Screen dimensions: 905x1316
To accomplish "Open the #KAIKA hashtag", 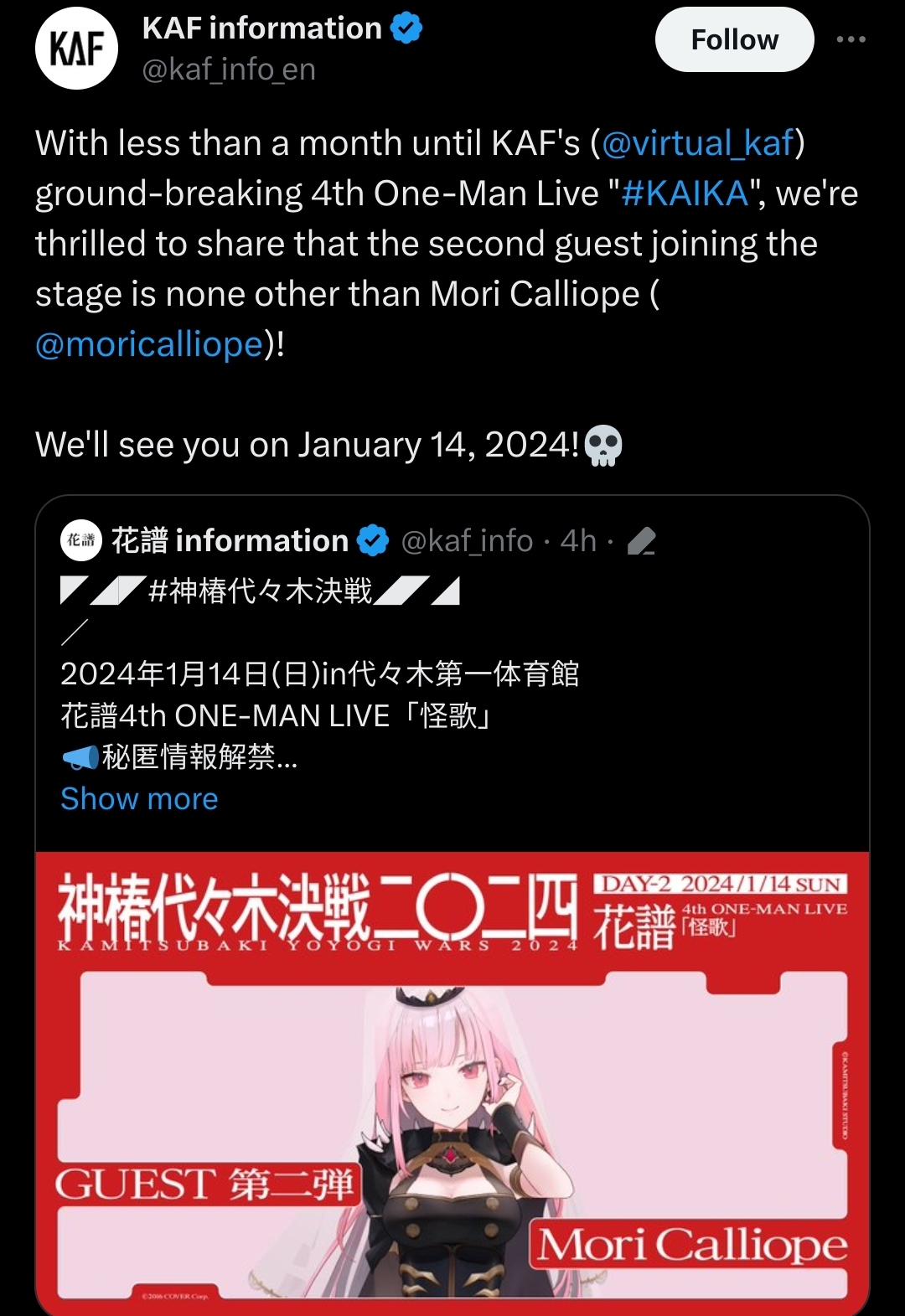I will tap(685, 194).
